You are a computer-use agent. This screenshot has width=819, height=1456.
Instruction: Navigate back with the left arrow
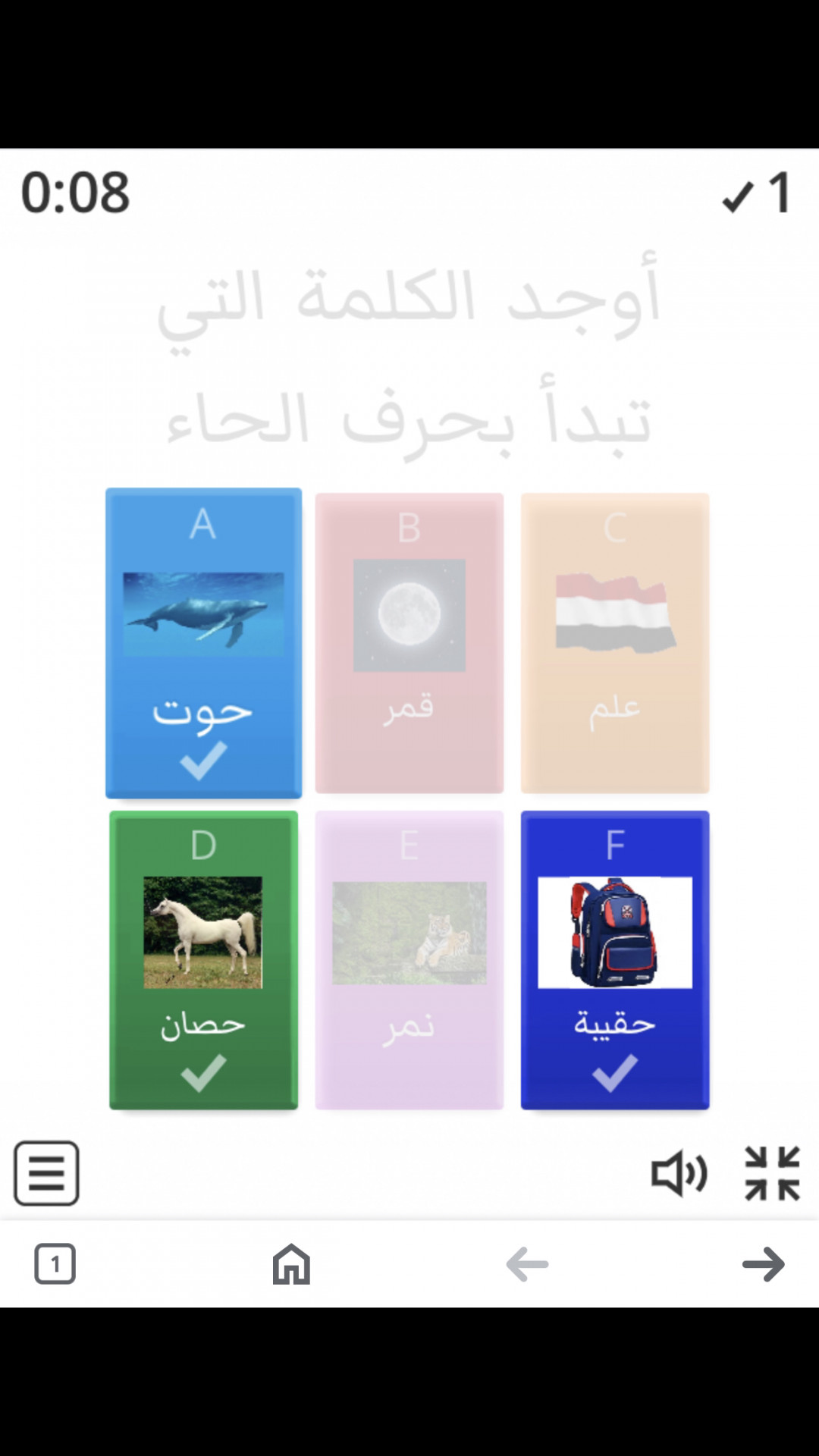point(527,1264)
